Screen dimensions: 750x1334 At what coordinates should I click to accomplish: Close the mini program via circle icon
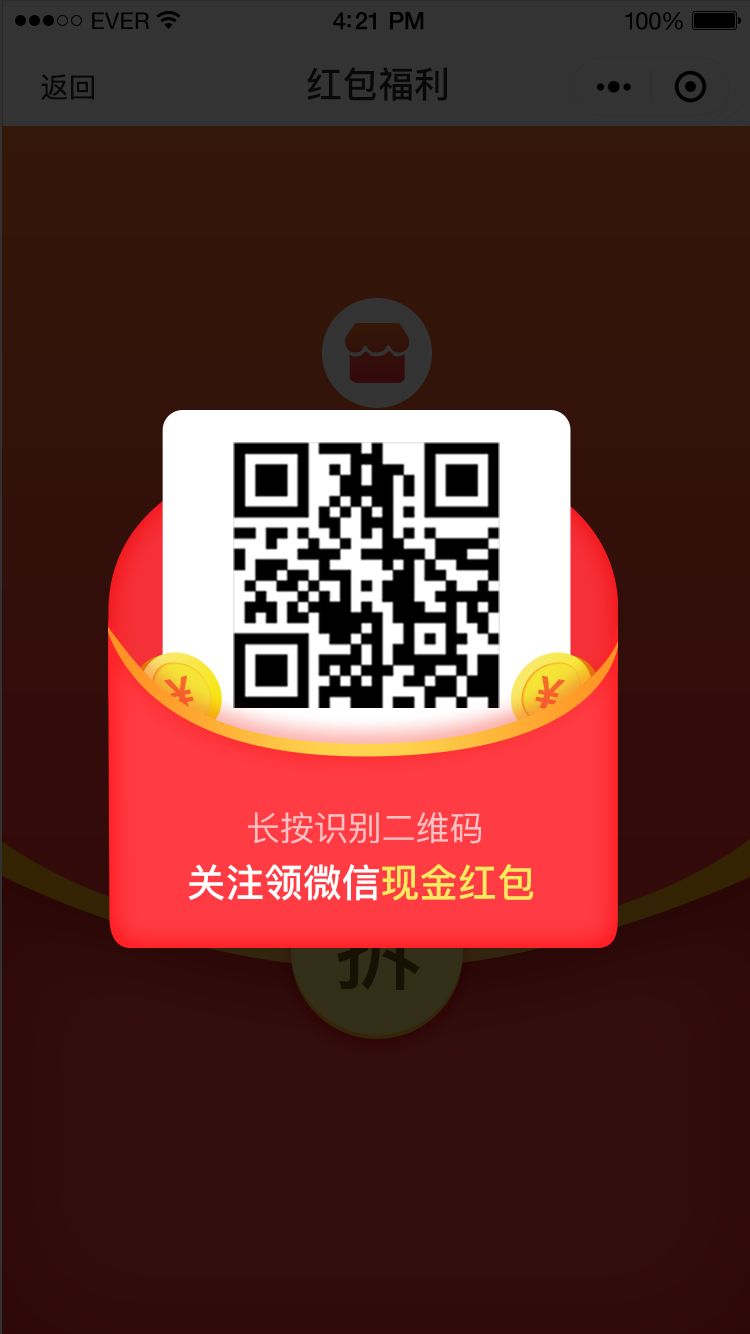tap(690, 87)
